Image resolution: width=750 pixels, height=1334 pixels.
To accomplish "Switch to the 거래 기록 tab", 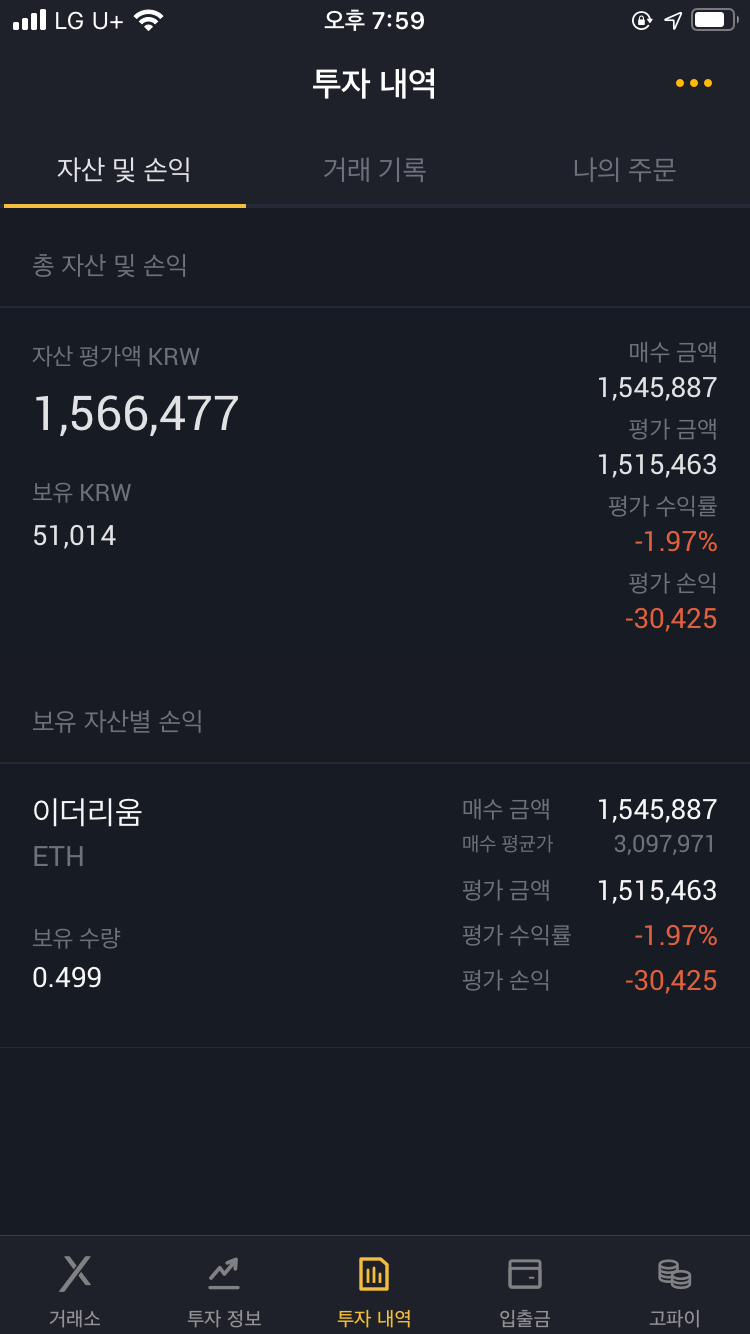I will (375, 169).
